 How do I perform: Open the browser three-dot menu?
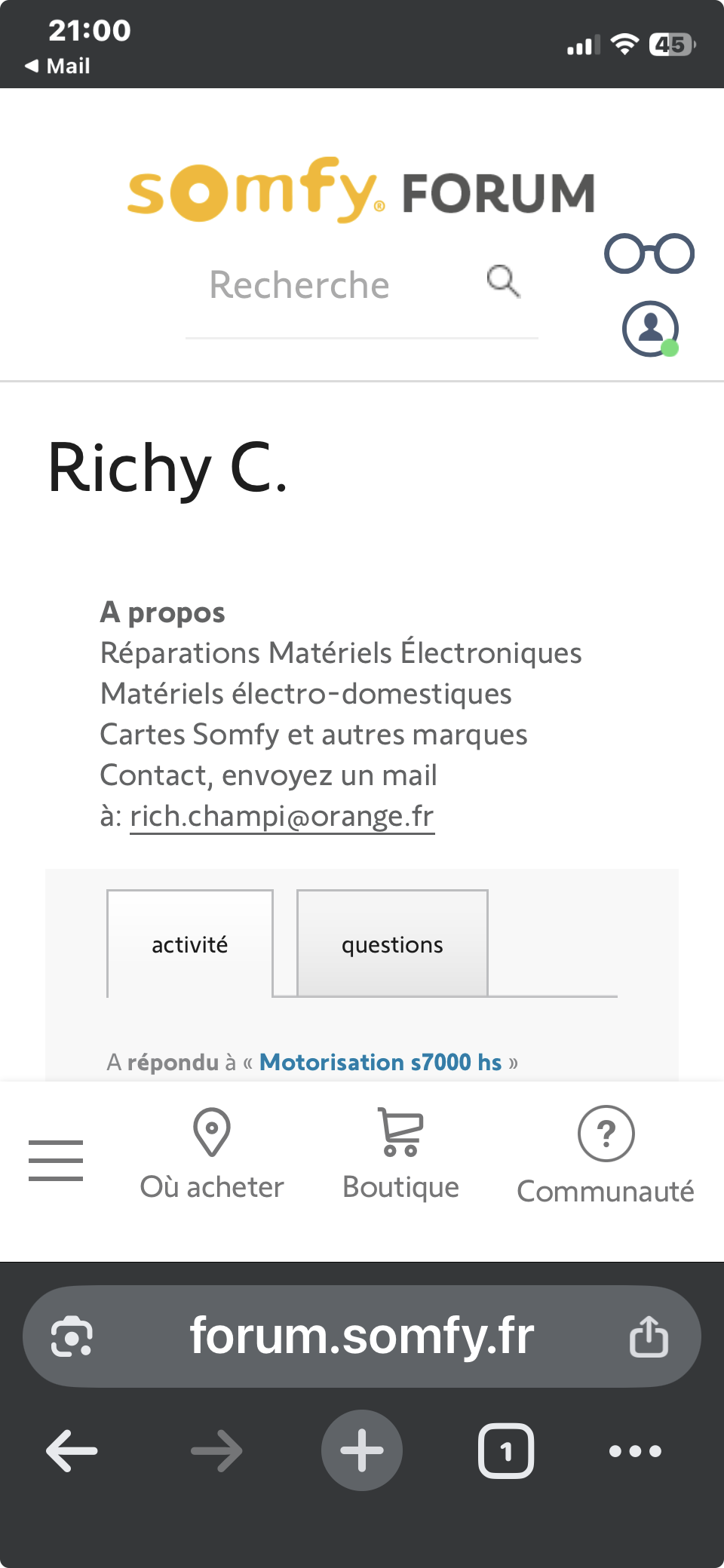click(635, 1450)
